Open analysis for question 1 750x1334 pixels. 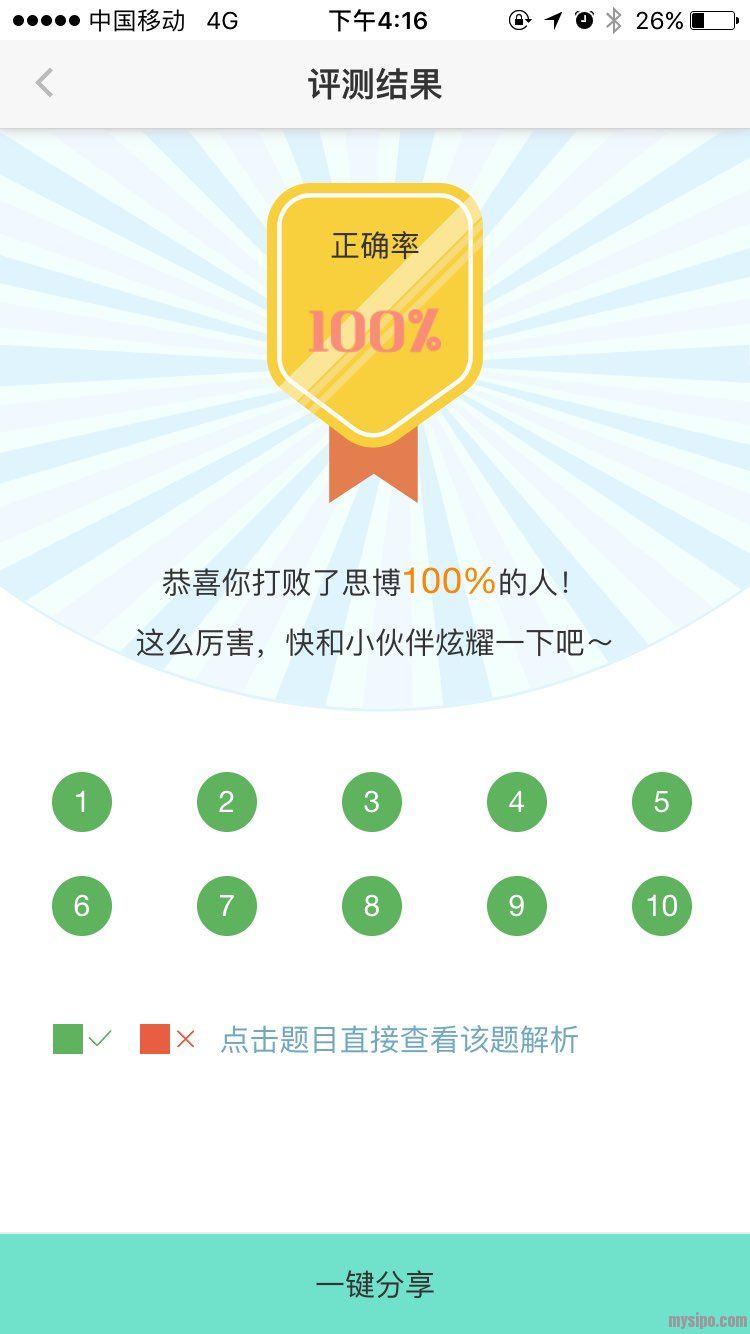coord(82,802)
